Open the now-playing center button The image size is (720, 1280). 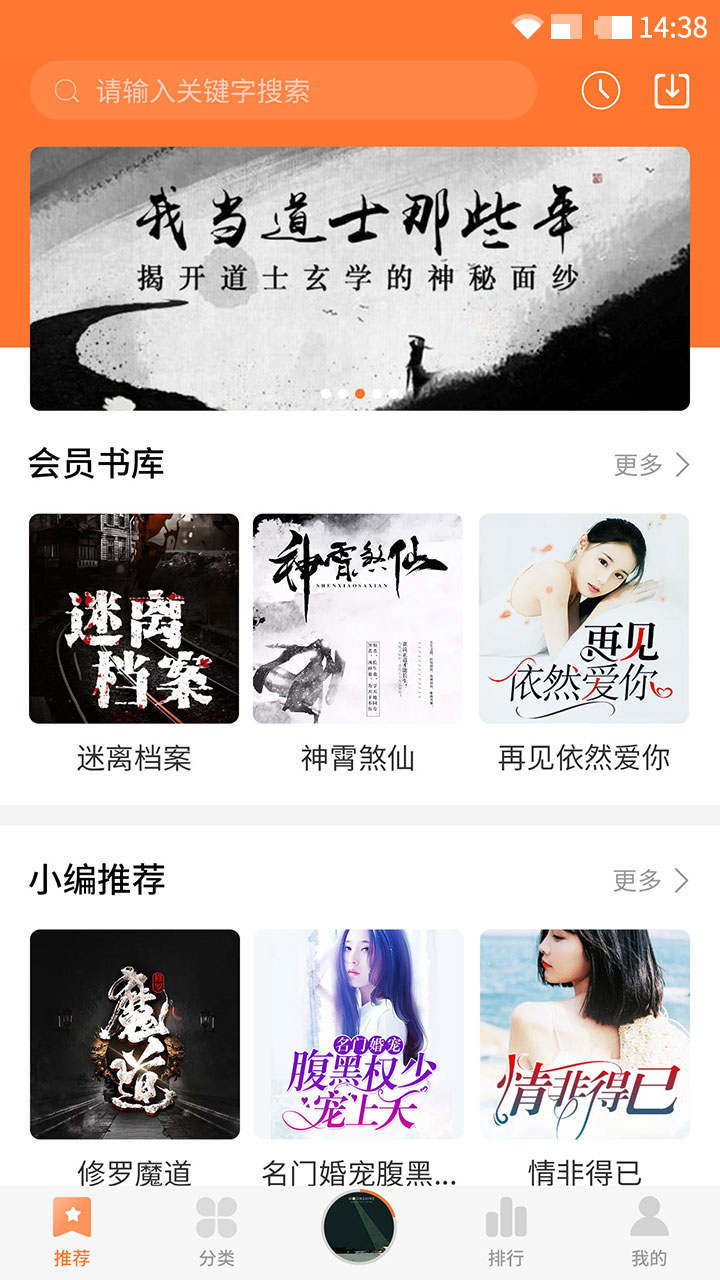(x=360, y=1229)
